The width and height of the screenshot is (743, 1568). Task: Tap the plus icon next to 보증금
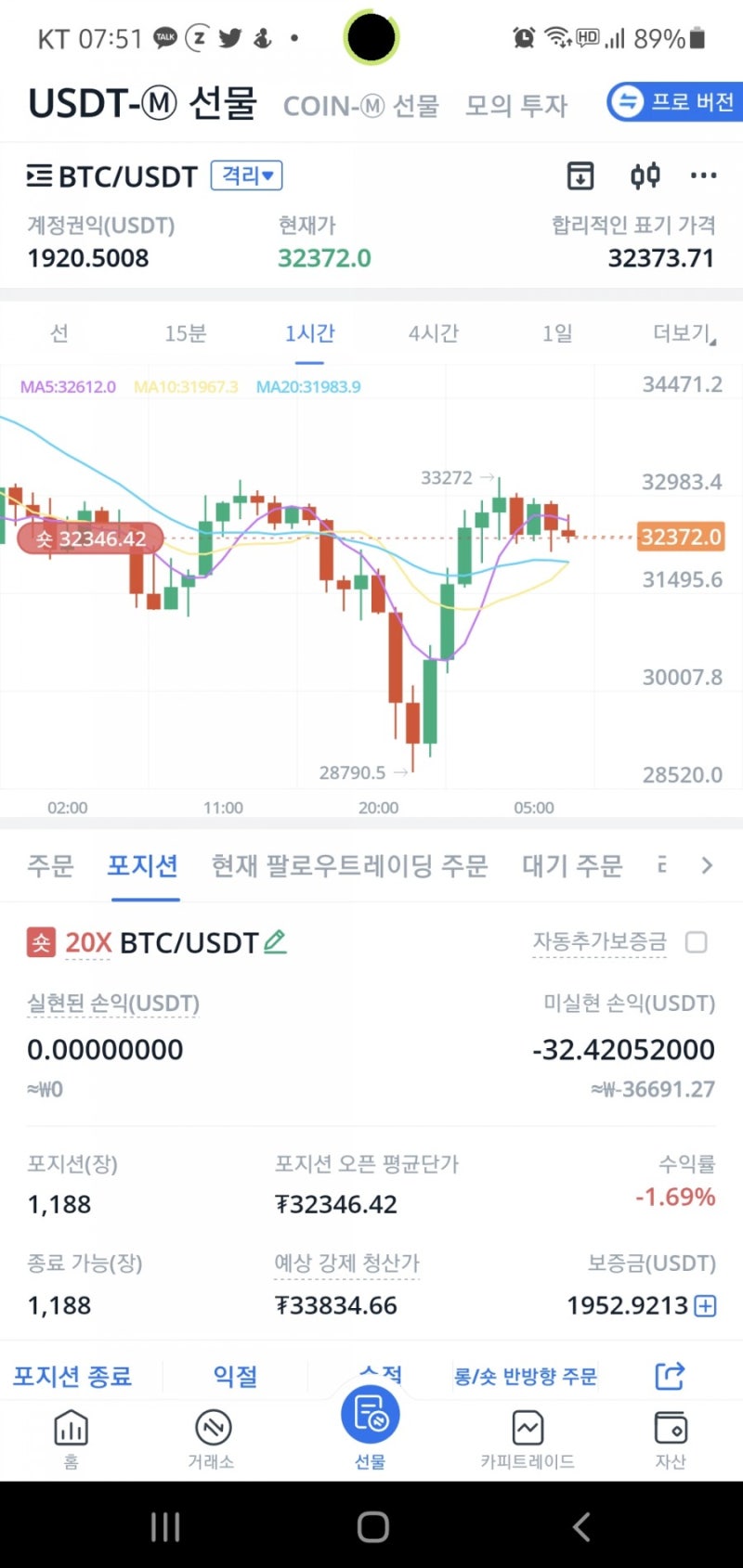pyautogui.click(x=705, y=1305)
